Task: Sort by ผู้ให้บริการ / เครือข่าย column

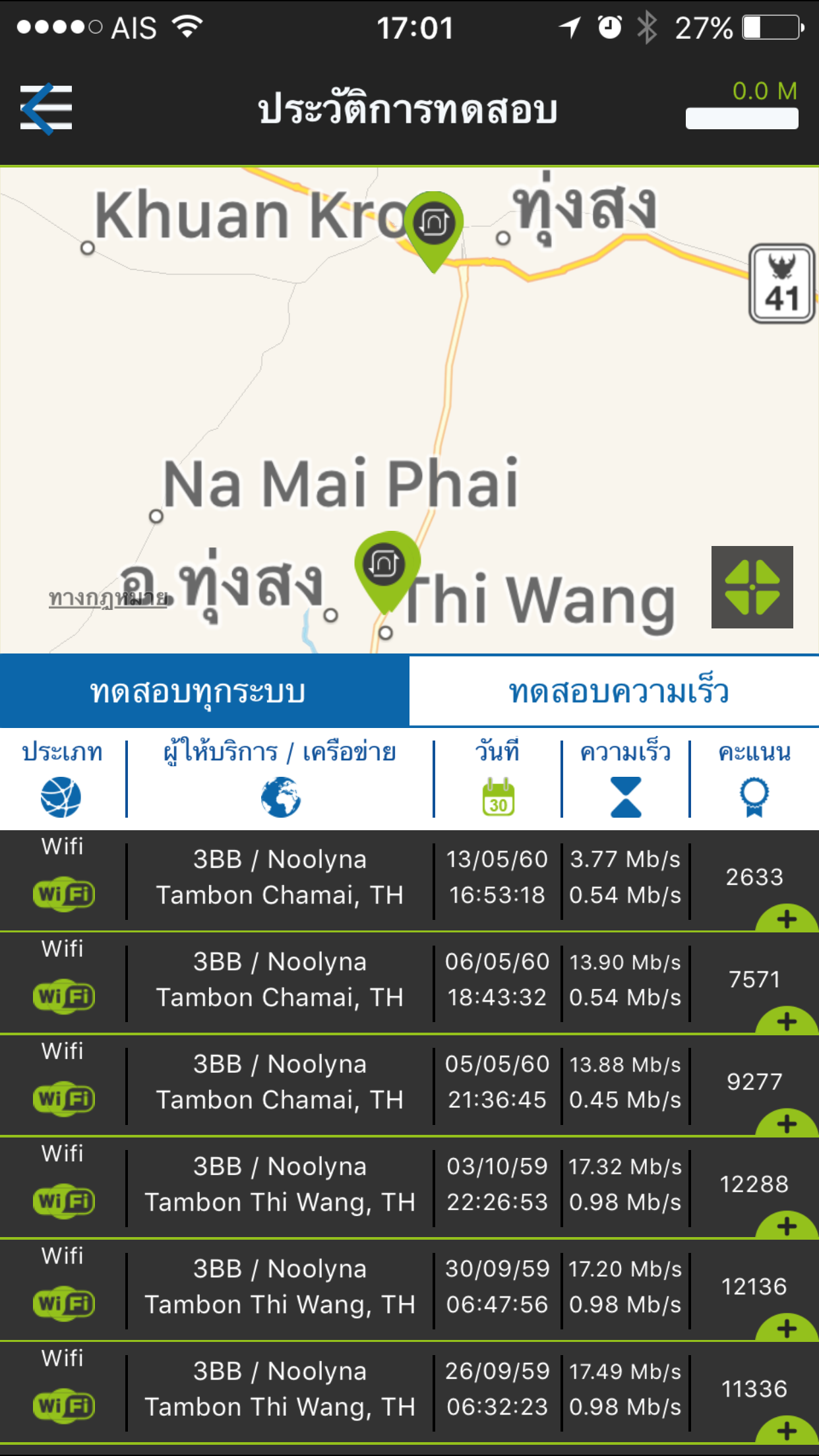Action: click(x=280, y=778)
